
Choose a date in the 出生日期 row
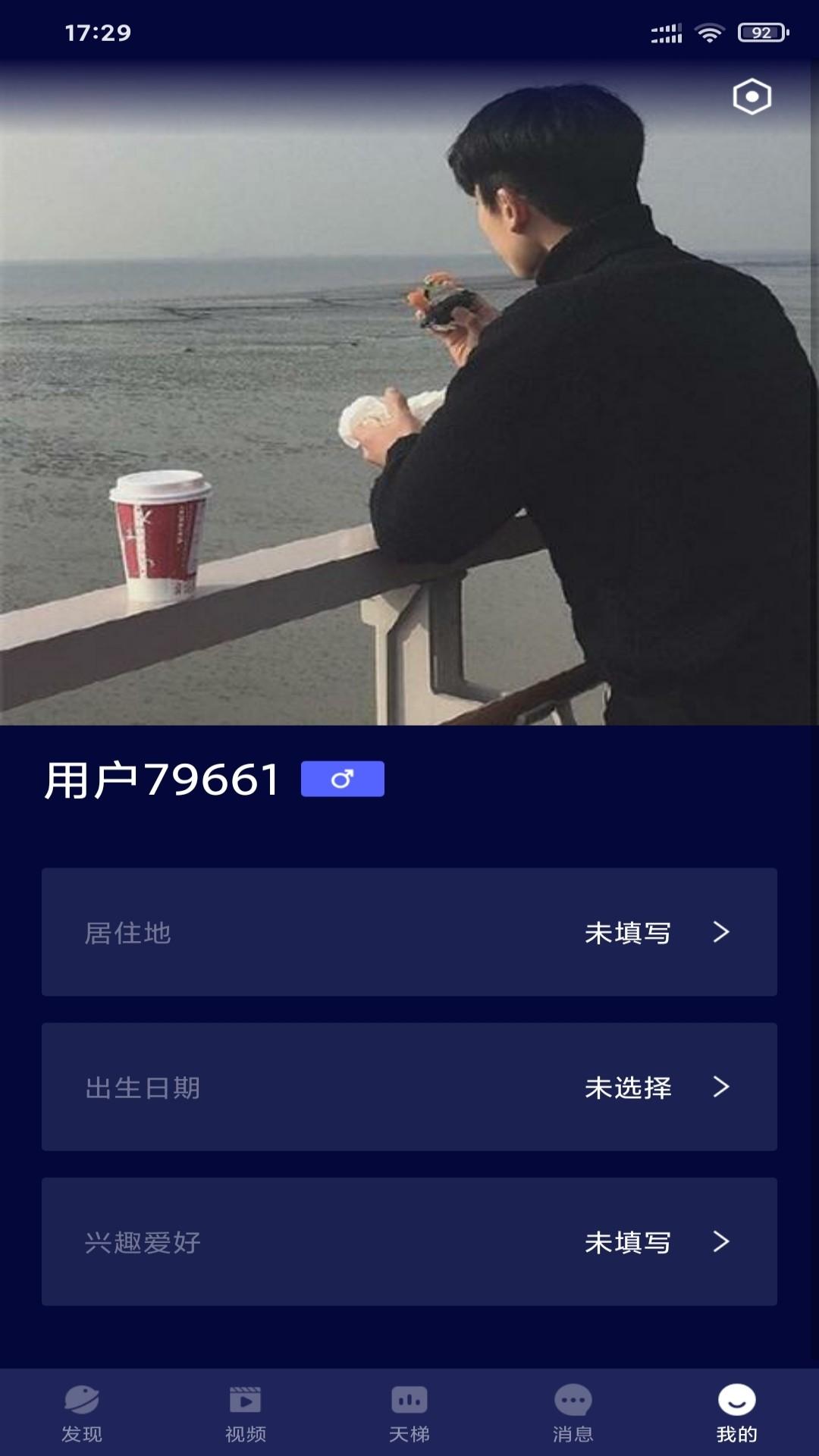[409, 1087]
